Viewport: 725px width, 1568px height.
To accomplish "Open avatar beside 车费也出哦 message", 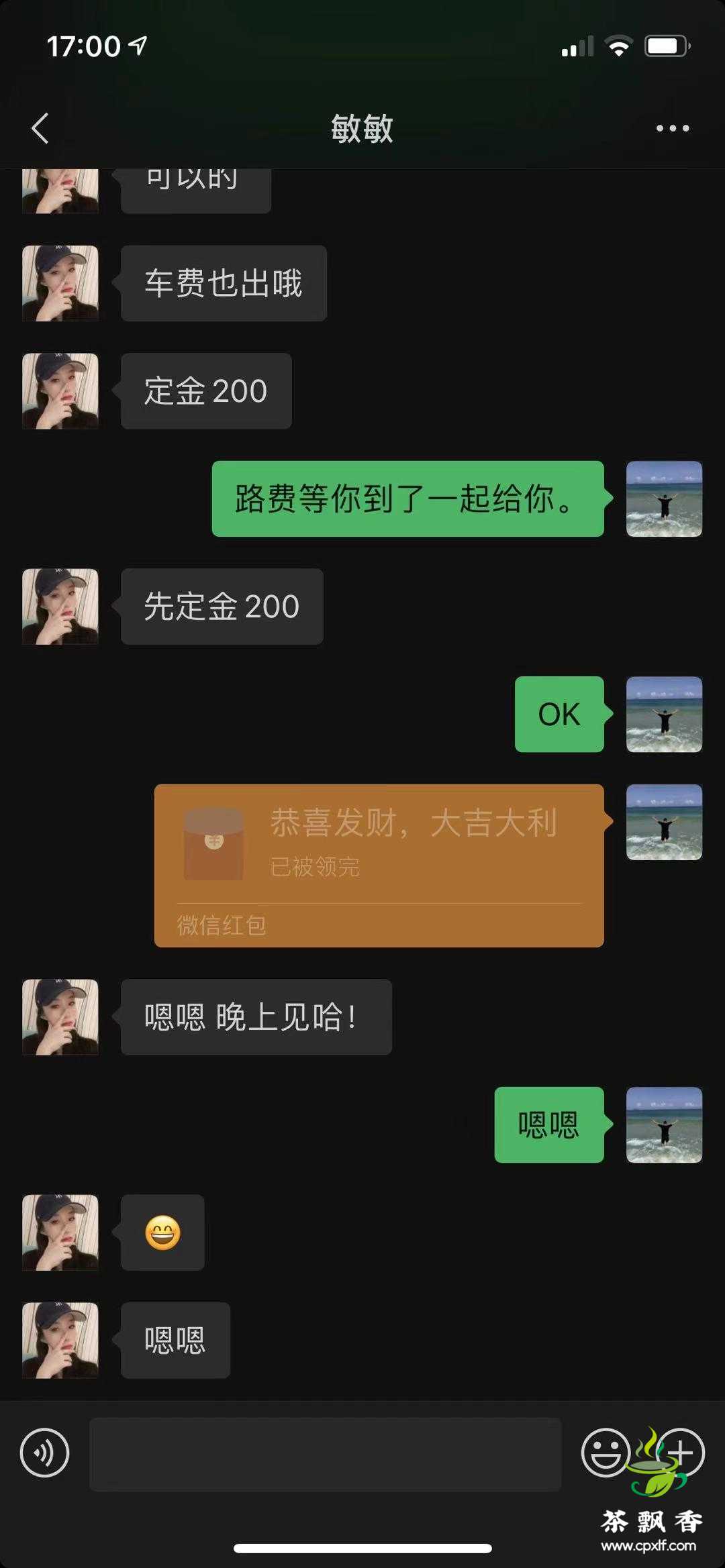I will 60,283.
